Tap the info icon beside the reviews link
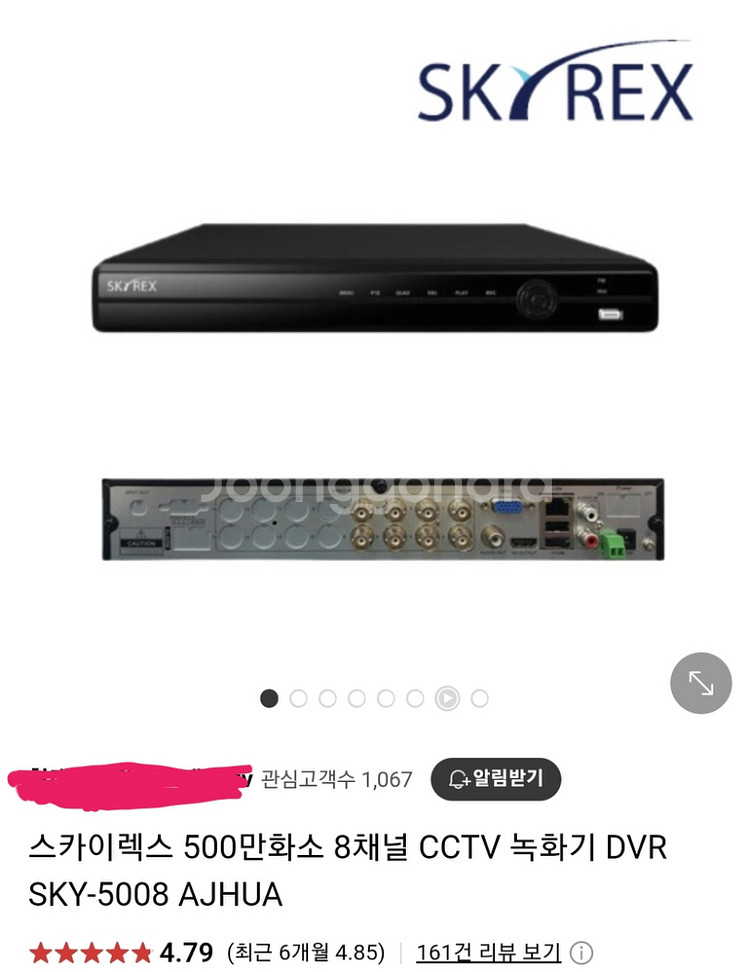This screenshot has height=972, width=750. (x=583, y=951)
